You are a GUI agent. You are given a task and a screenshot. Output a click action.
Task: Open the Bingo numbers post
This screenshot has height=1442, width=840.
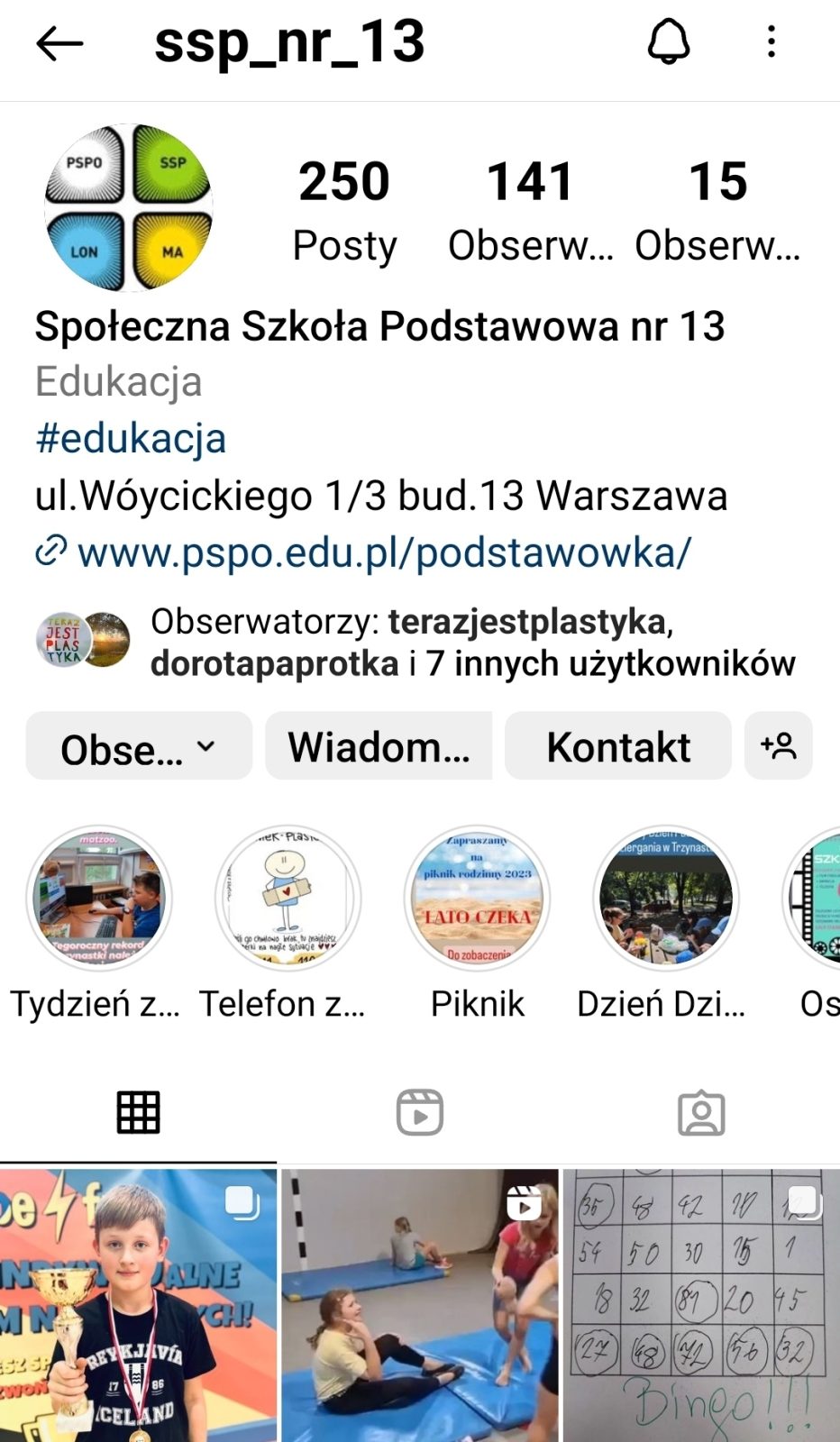tap(701, 1305)
